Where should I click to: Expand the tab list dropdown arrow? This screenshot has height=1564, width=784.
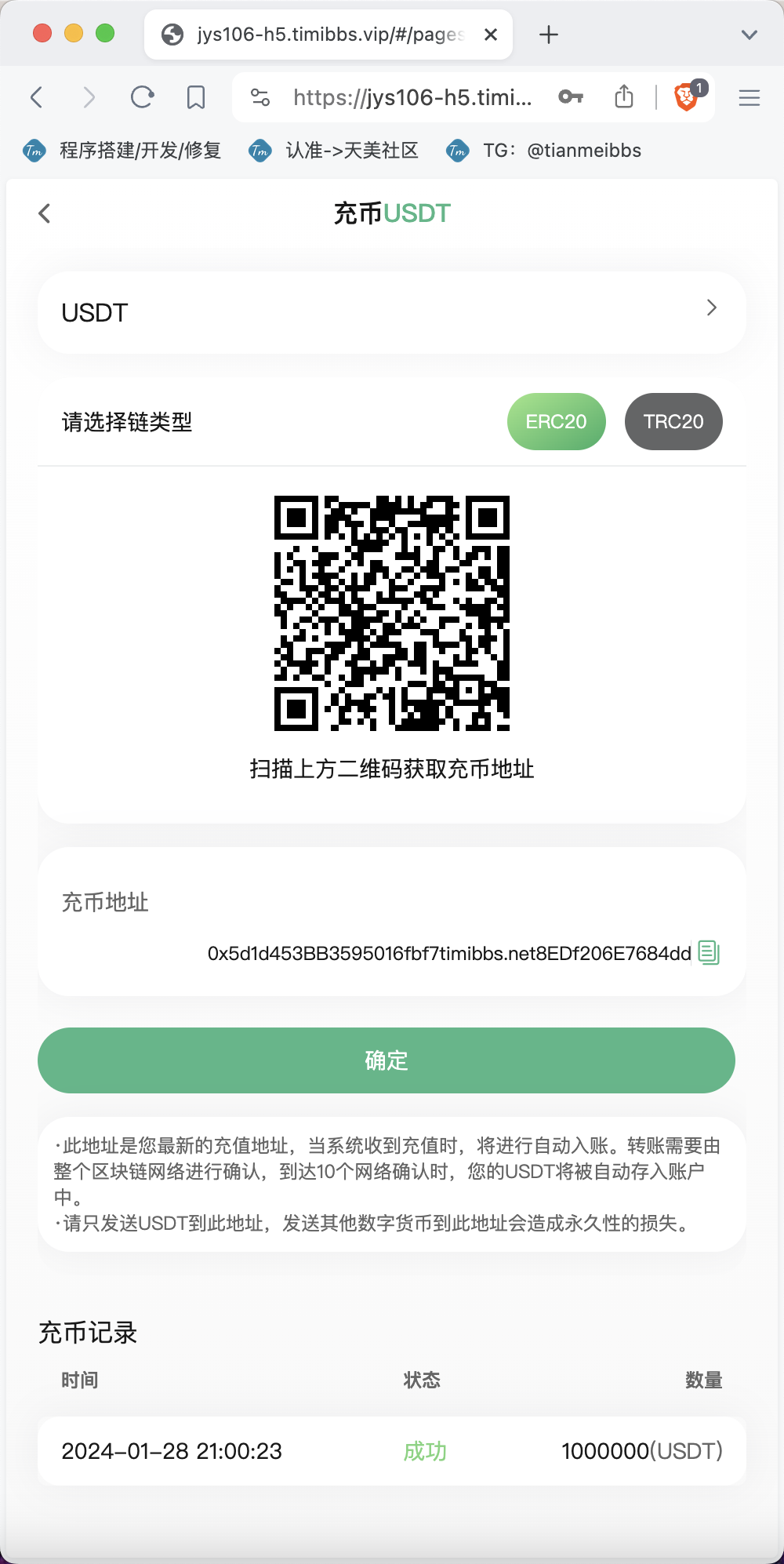(750, 35)
